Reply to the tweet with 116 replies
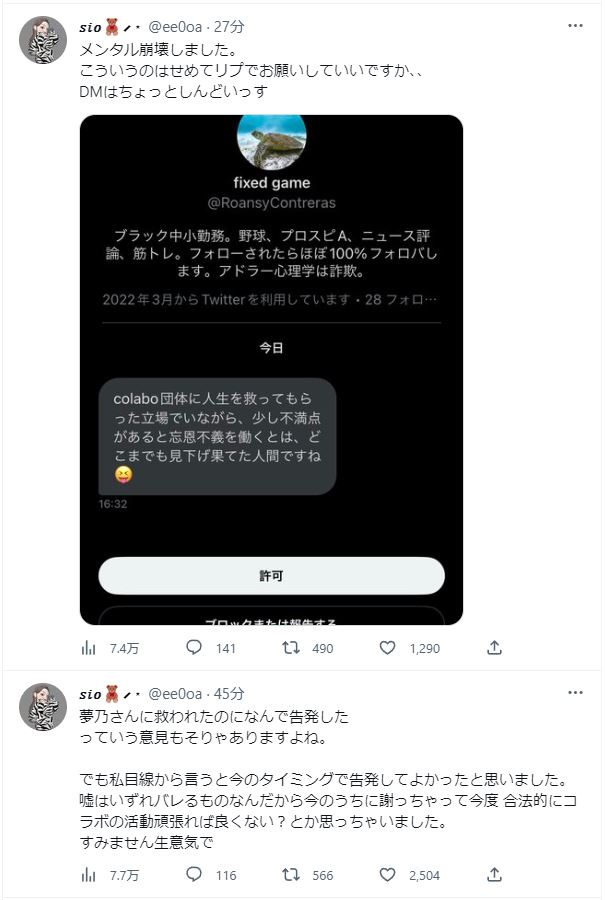The height and width of the screenshot is (900, 605). [x=194, y=874]
